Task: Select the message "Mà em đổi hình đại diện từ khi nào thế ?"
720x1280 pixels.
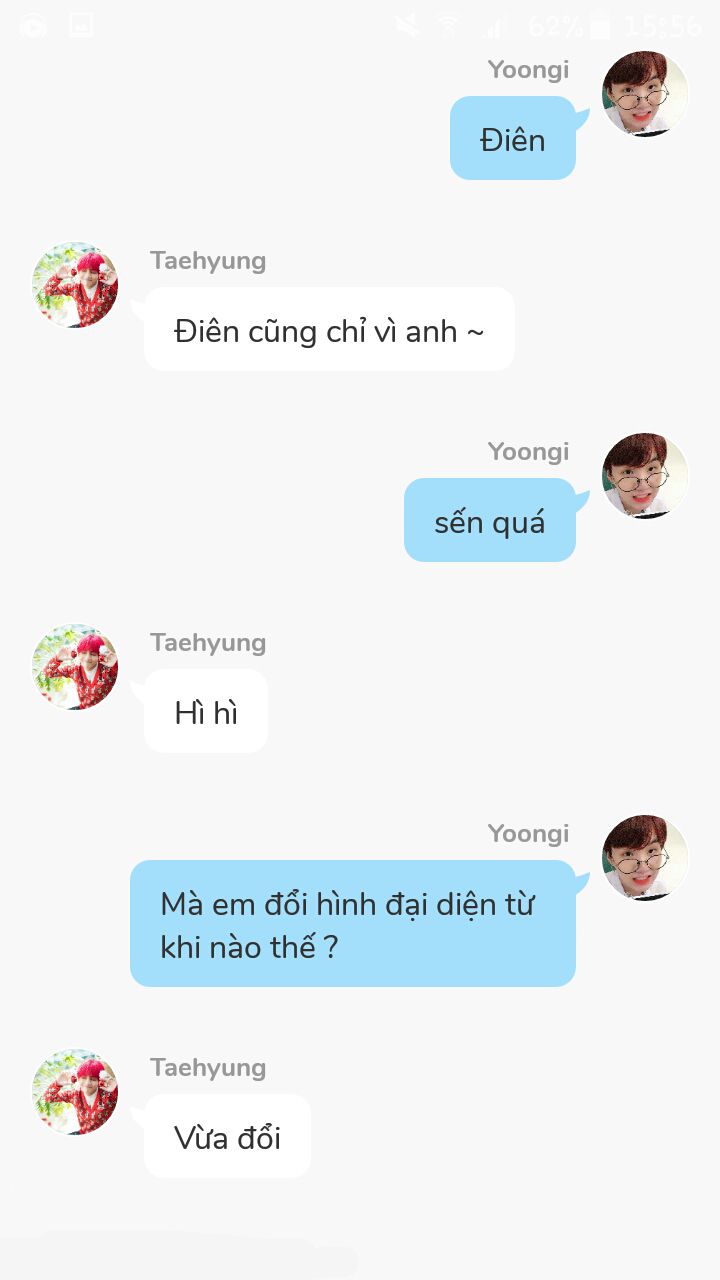Action: [353, 923]
